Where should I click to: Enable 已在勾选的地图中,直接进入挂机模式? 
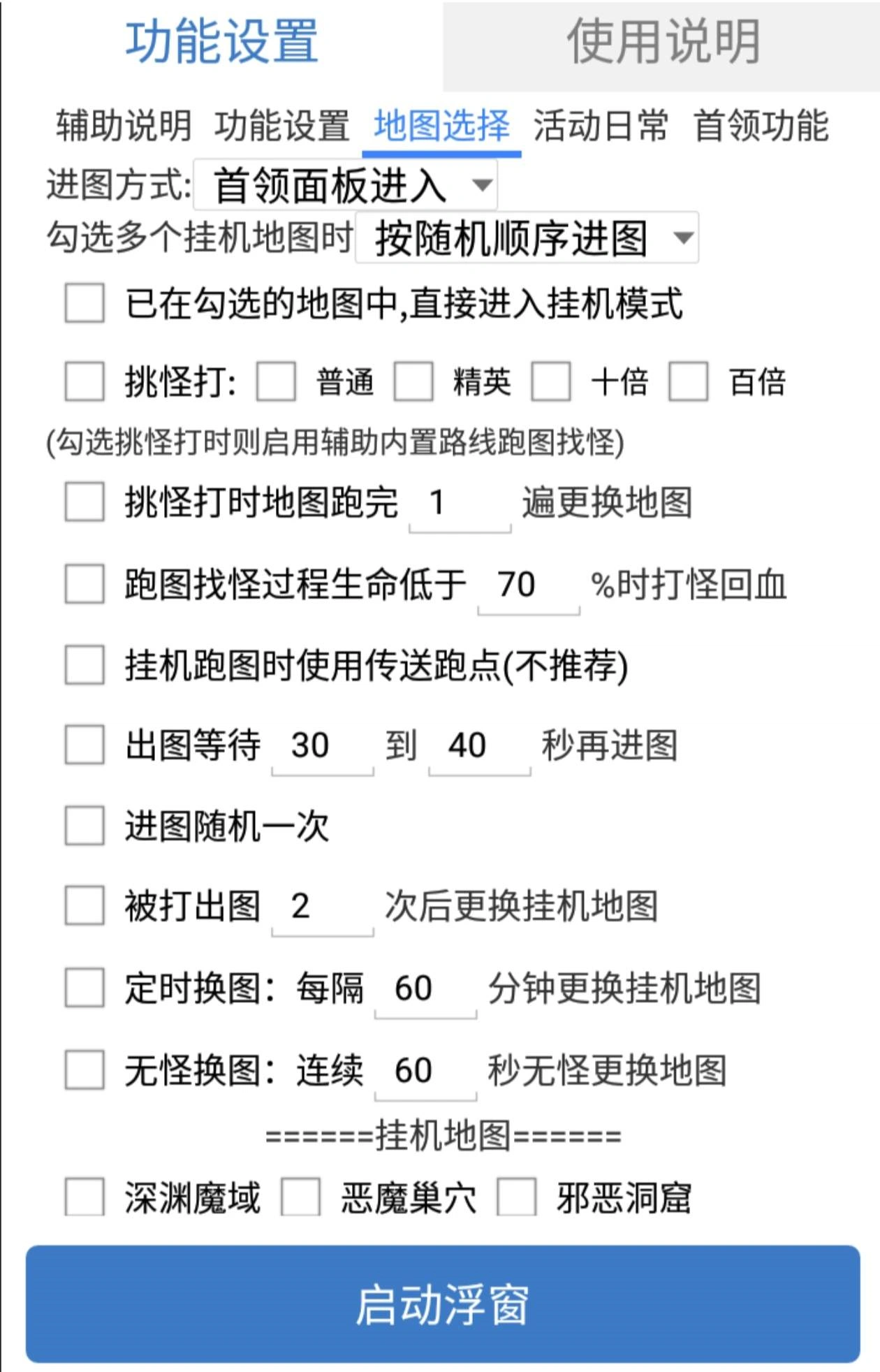(x=85, y=303)
